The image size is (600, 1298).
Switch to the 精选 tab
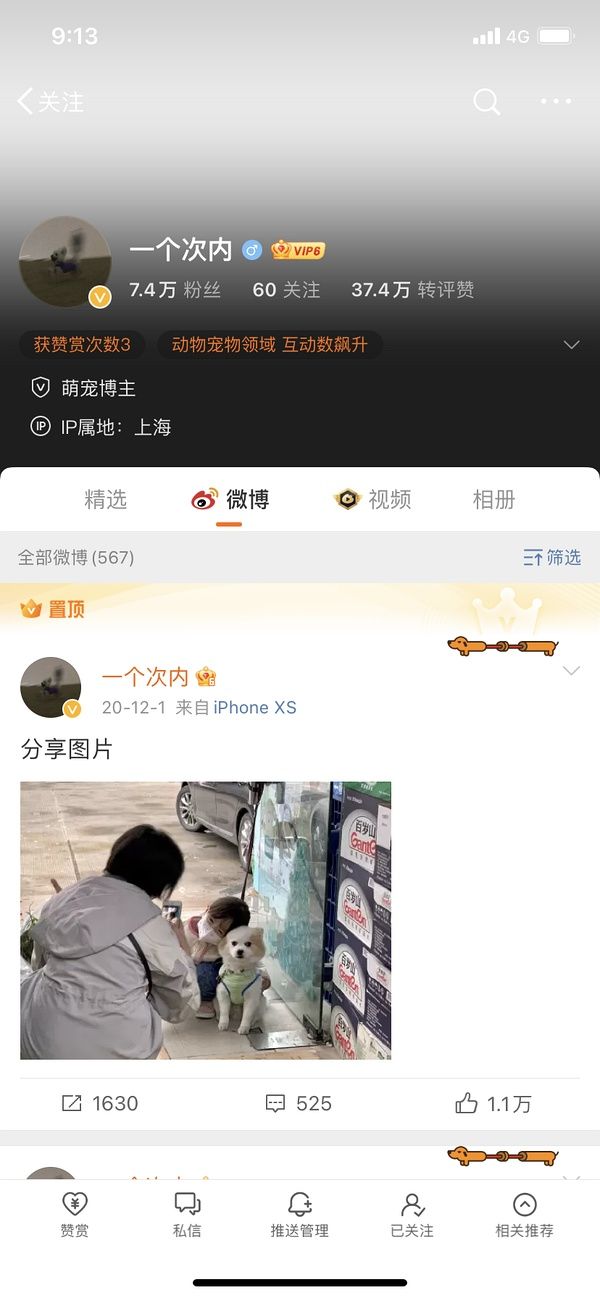[105, 499]
